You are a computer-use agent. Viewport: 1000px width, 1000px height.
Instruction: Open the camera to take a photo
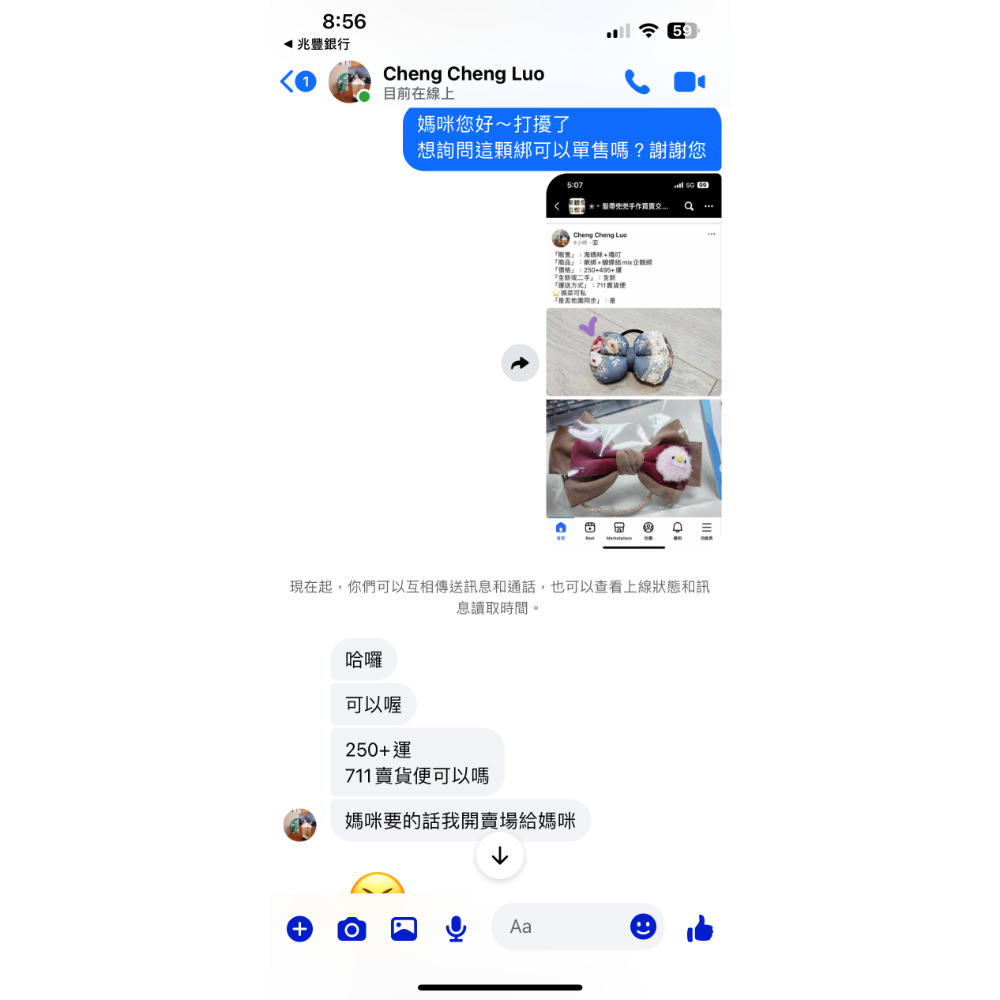tap(351, 929)
